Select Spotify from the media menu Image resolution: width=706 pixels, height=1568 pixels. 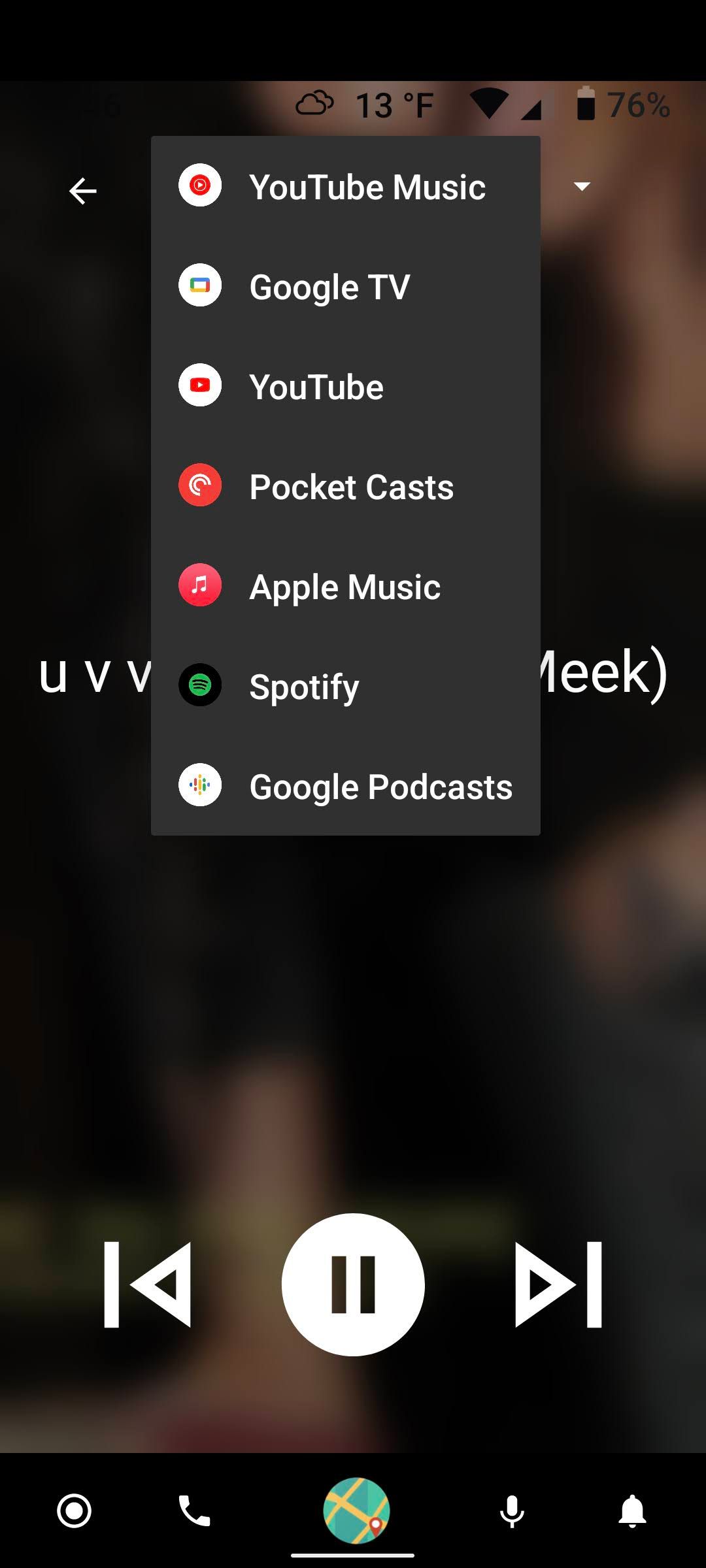(303, 685)
